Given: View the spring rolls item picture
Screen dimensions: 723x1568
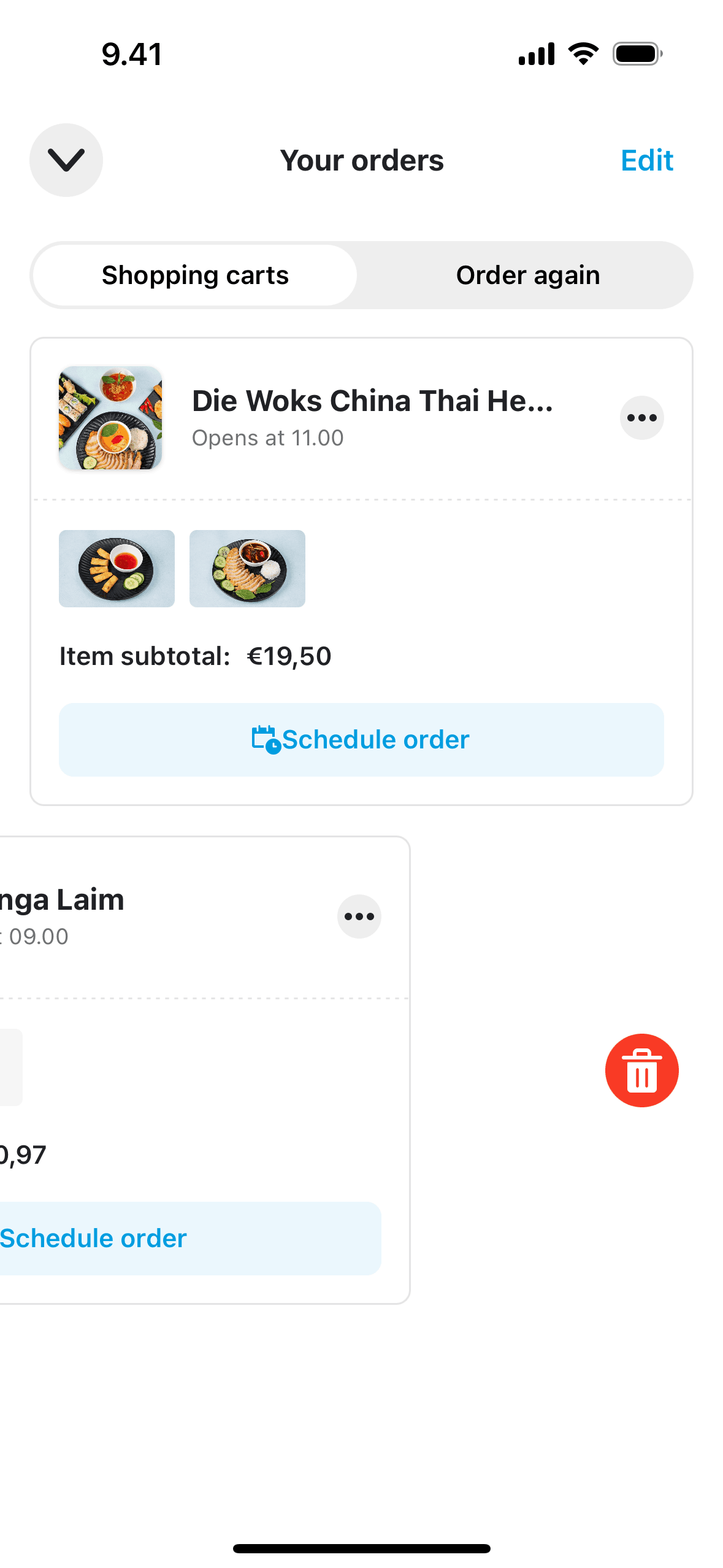Looking at the screenshot, I should point(117,569).
